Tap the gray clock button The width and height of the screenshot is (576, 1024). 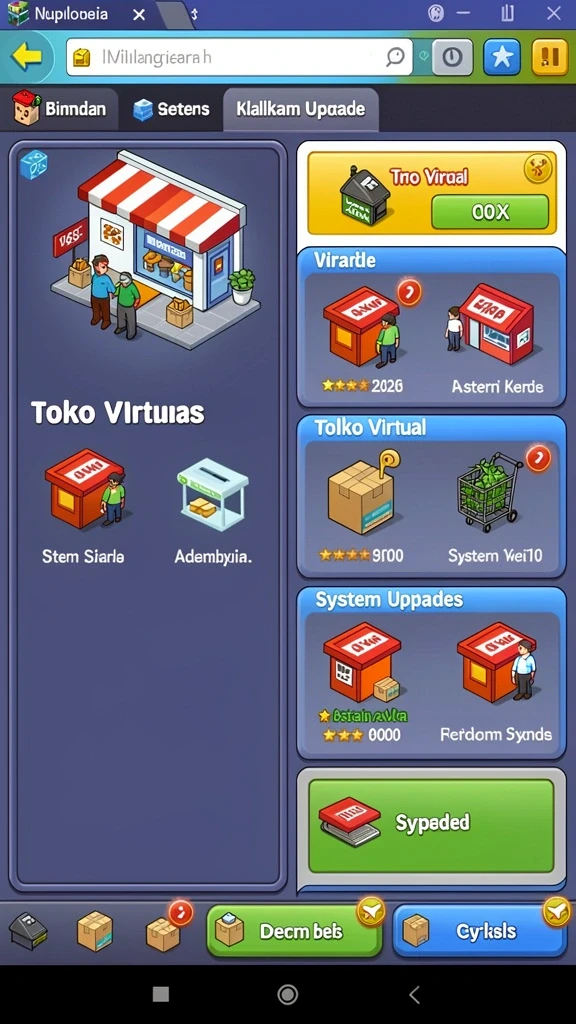(452, 57)
